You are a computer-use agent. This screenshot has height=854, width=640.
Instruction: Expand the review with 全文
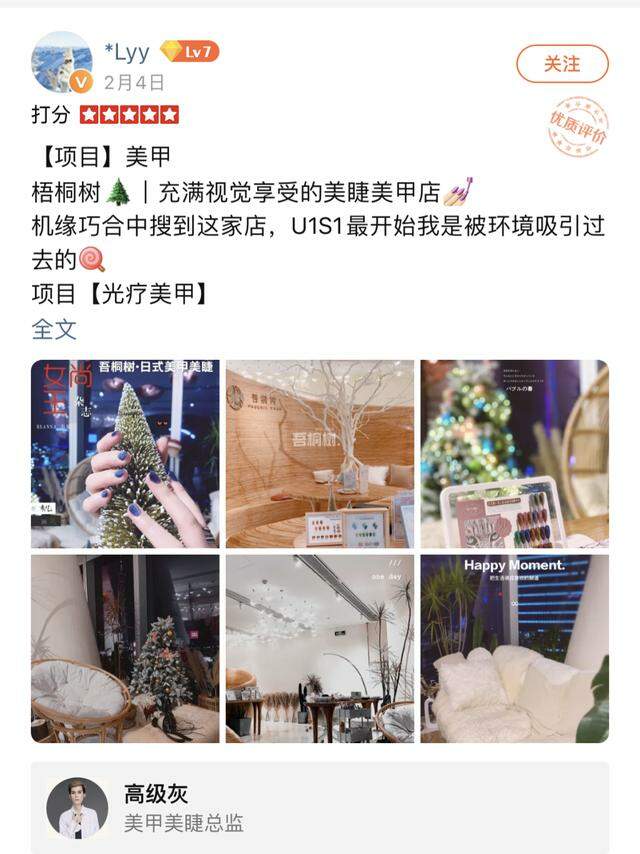(x=54, y=329)
